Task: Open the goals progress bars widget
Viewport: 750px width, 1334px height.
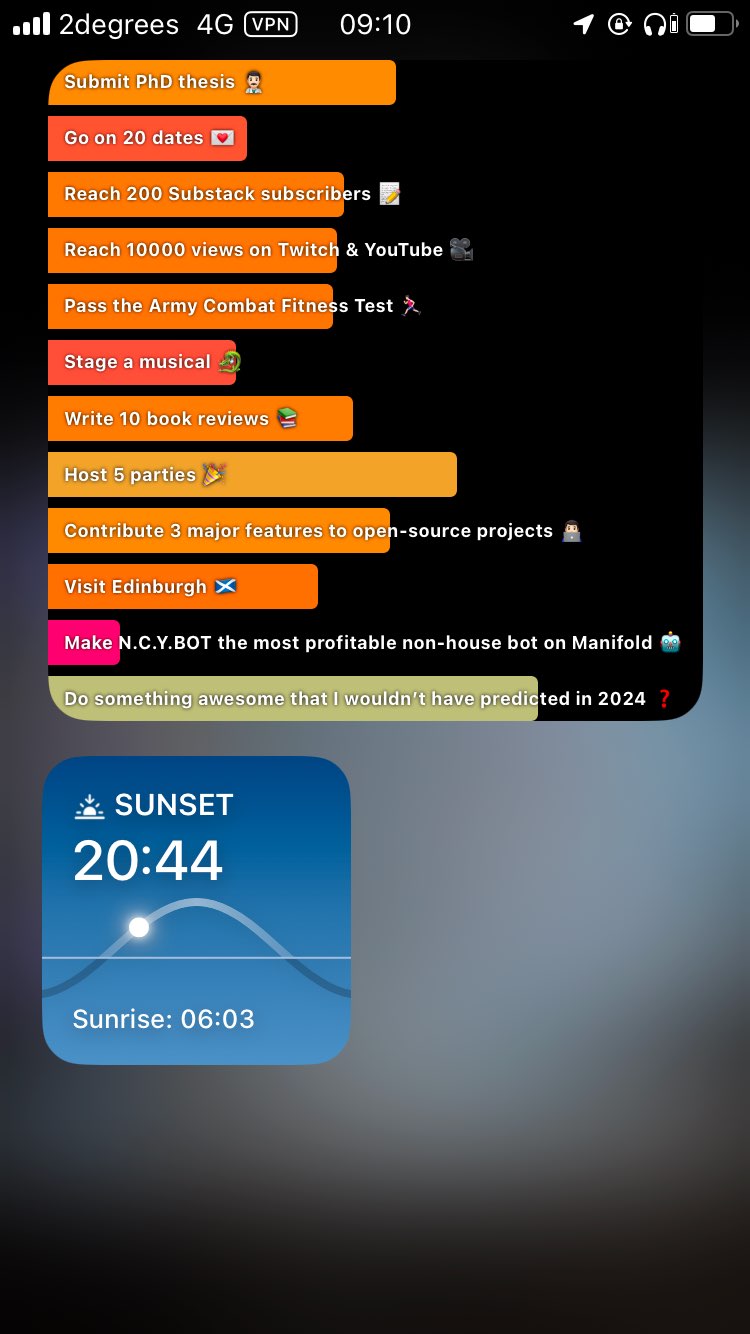Action: (x=375, y=390)
